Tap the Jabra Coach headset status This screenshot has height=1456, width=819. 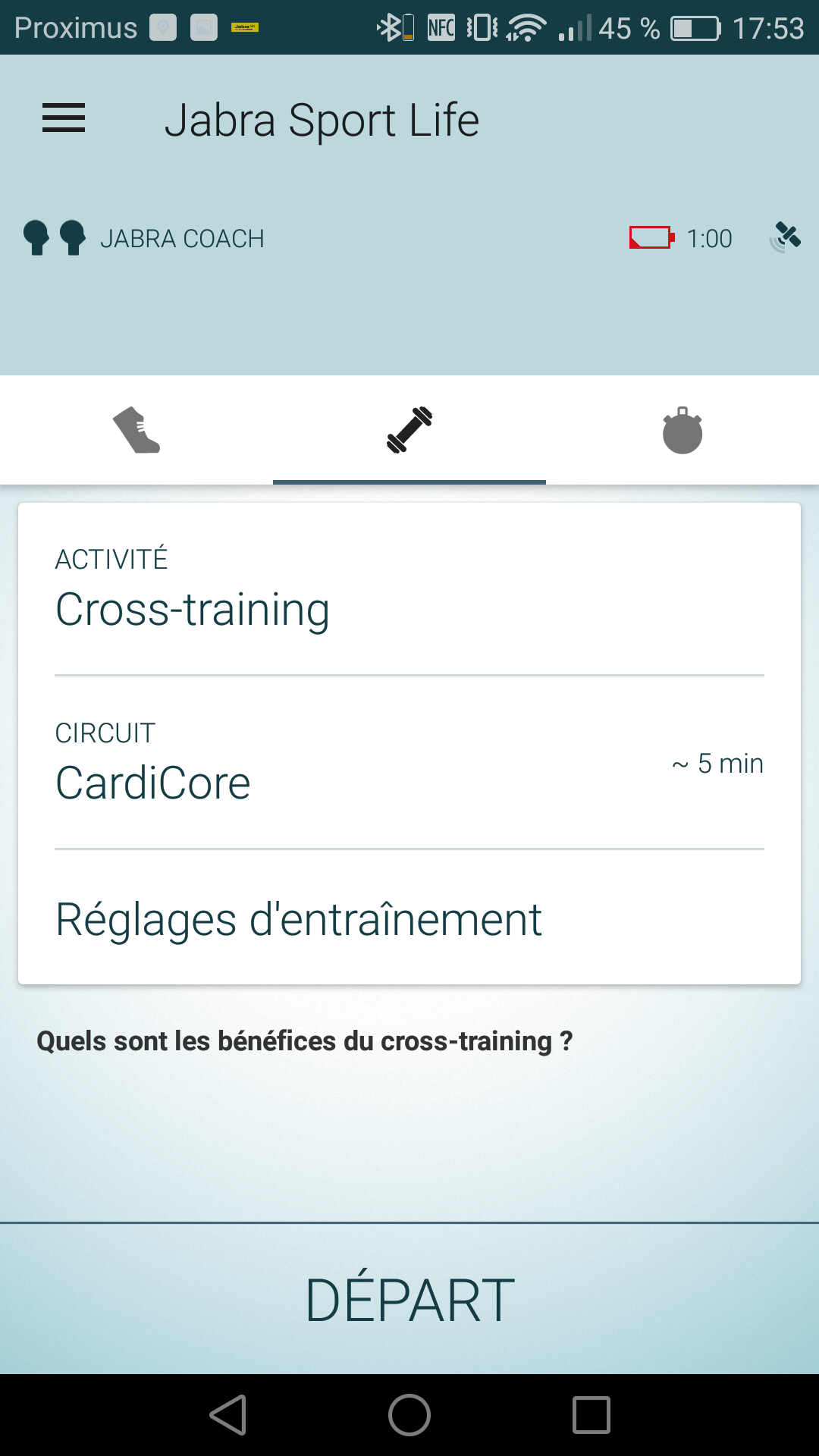click(x=144, y=238)
